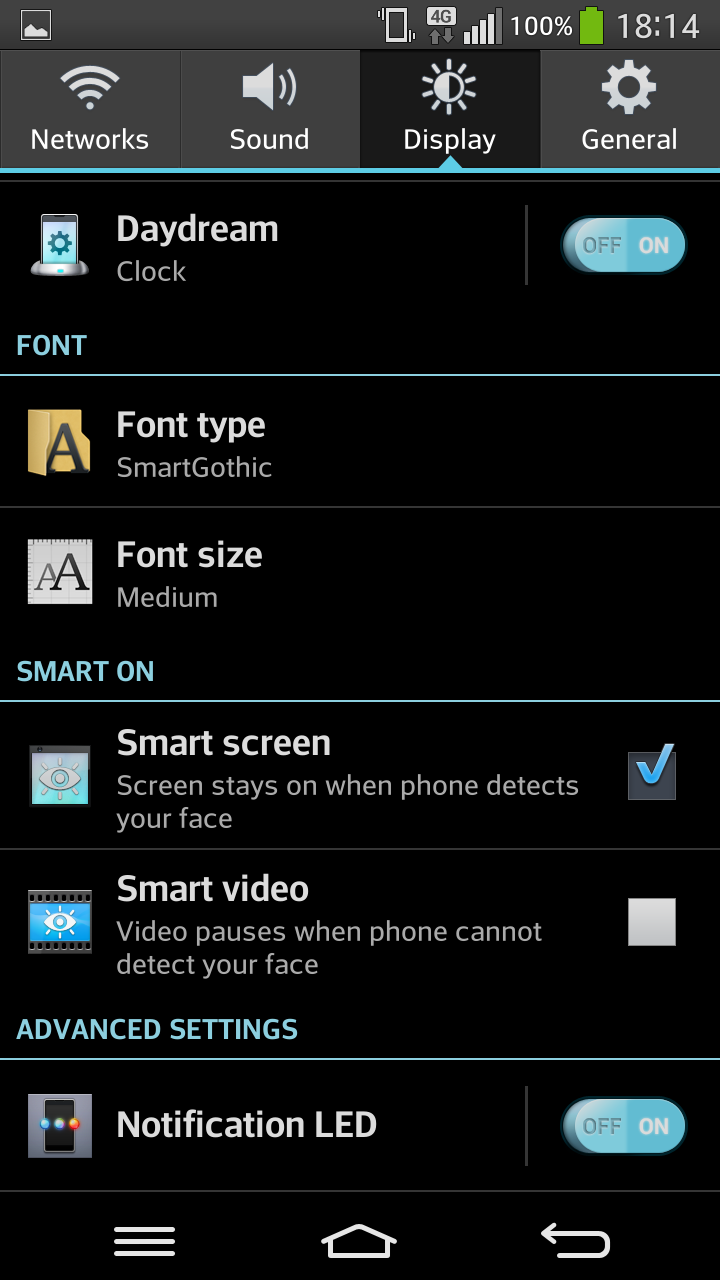
Task: Switch to the Sound tab
Action: [x=270, y=108]
